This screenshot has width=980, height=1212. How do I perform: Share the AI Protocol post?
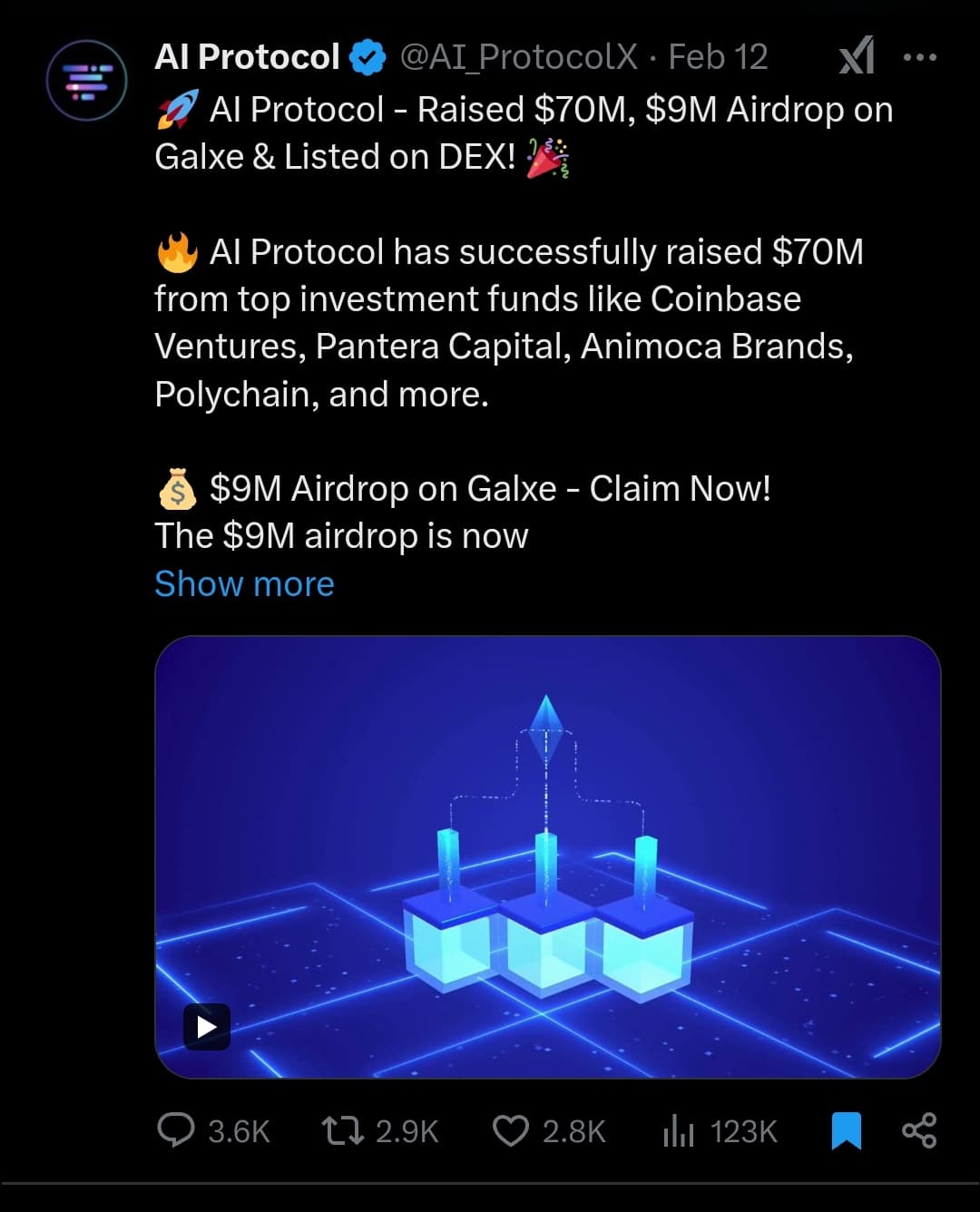[919, 1131]
